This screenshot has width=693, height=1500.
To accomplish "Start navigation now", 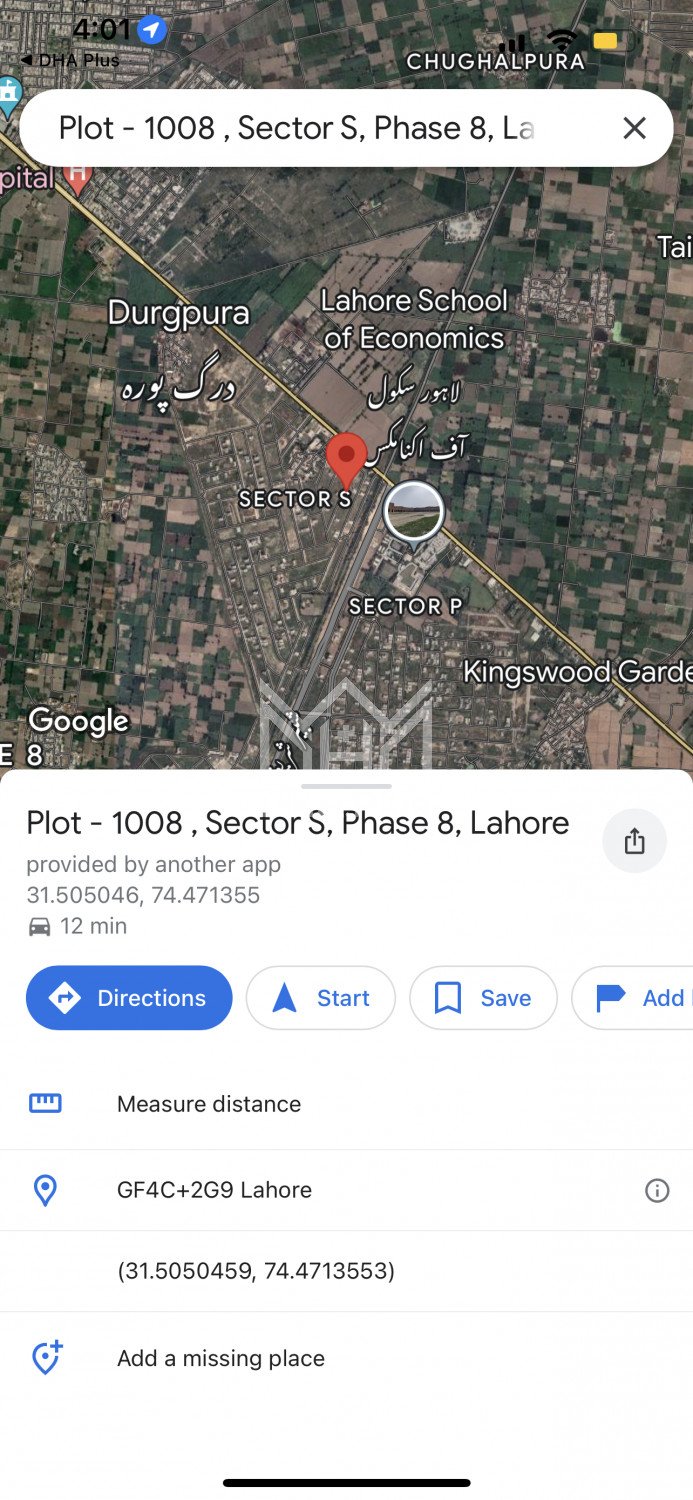I will [x=321, y=998].
